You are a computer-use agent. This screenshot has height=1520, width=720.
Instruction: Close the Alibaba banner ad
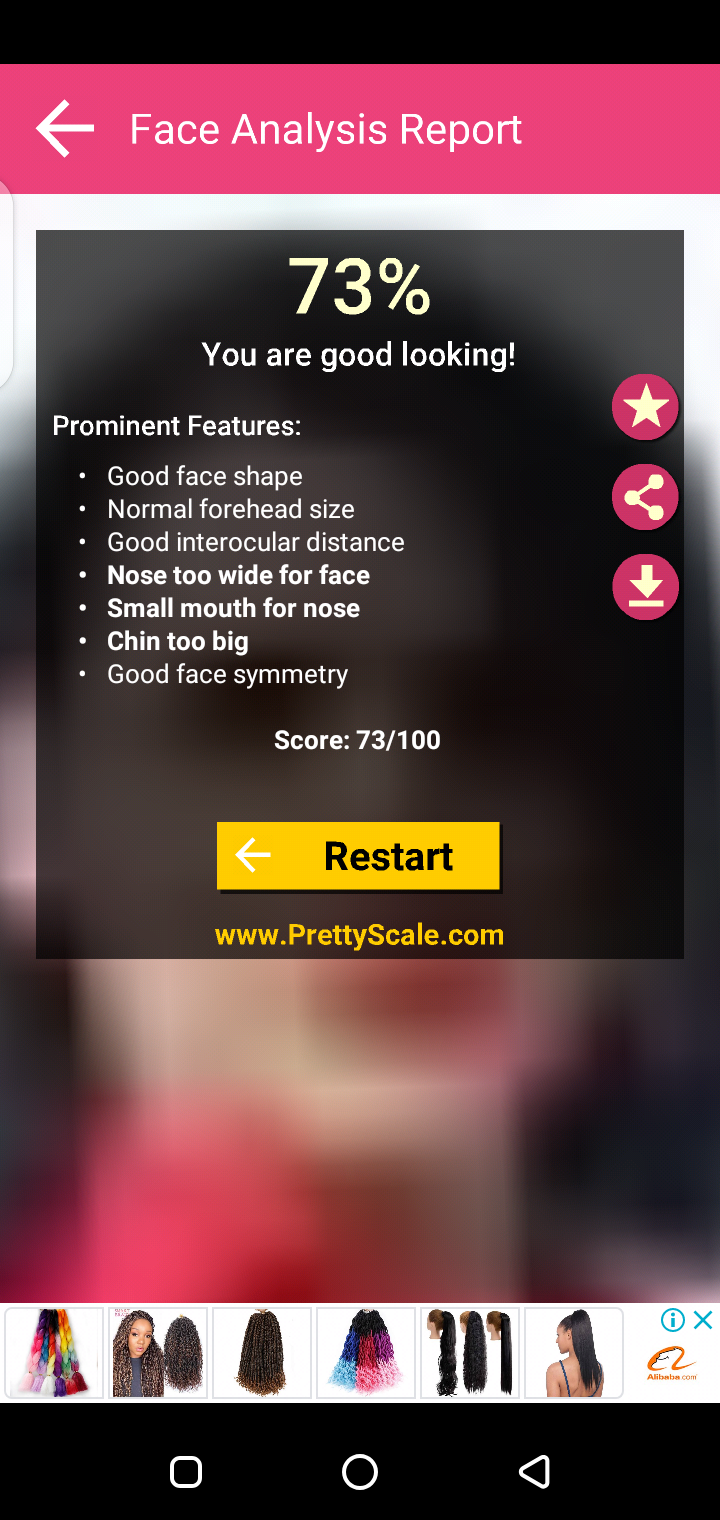point(704,1320)
